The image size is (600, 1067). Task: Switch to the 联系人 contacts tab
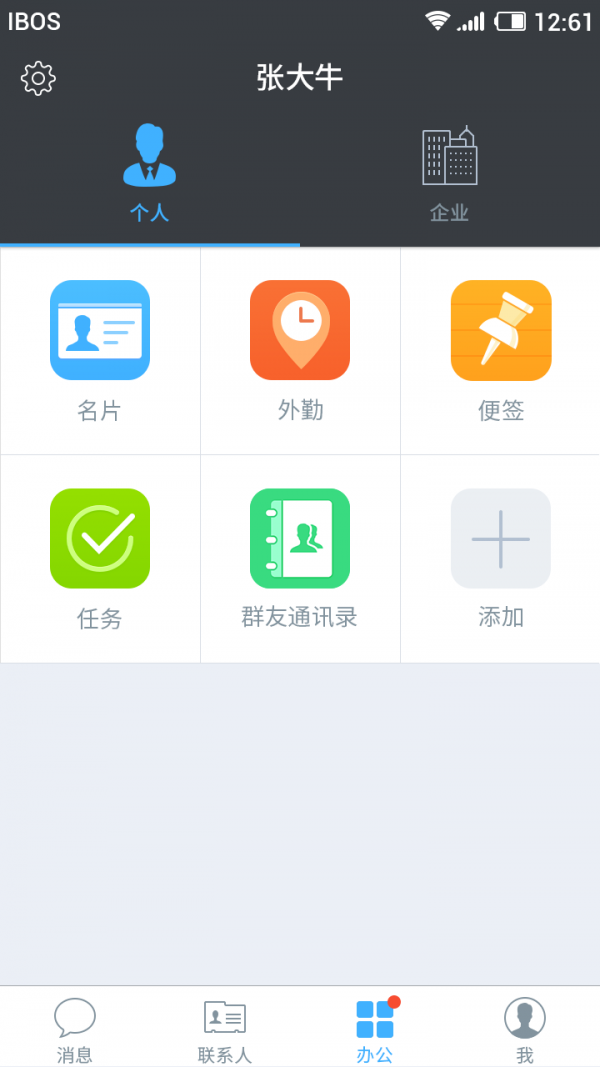(225, 1028)
